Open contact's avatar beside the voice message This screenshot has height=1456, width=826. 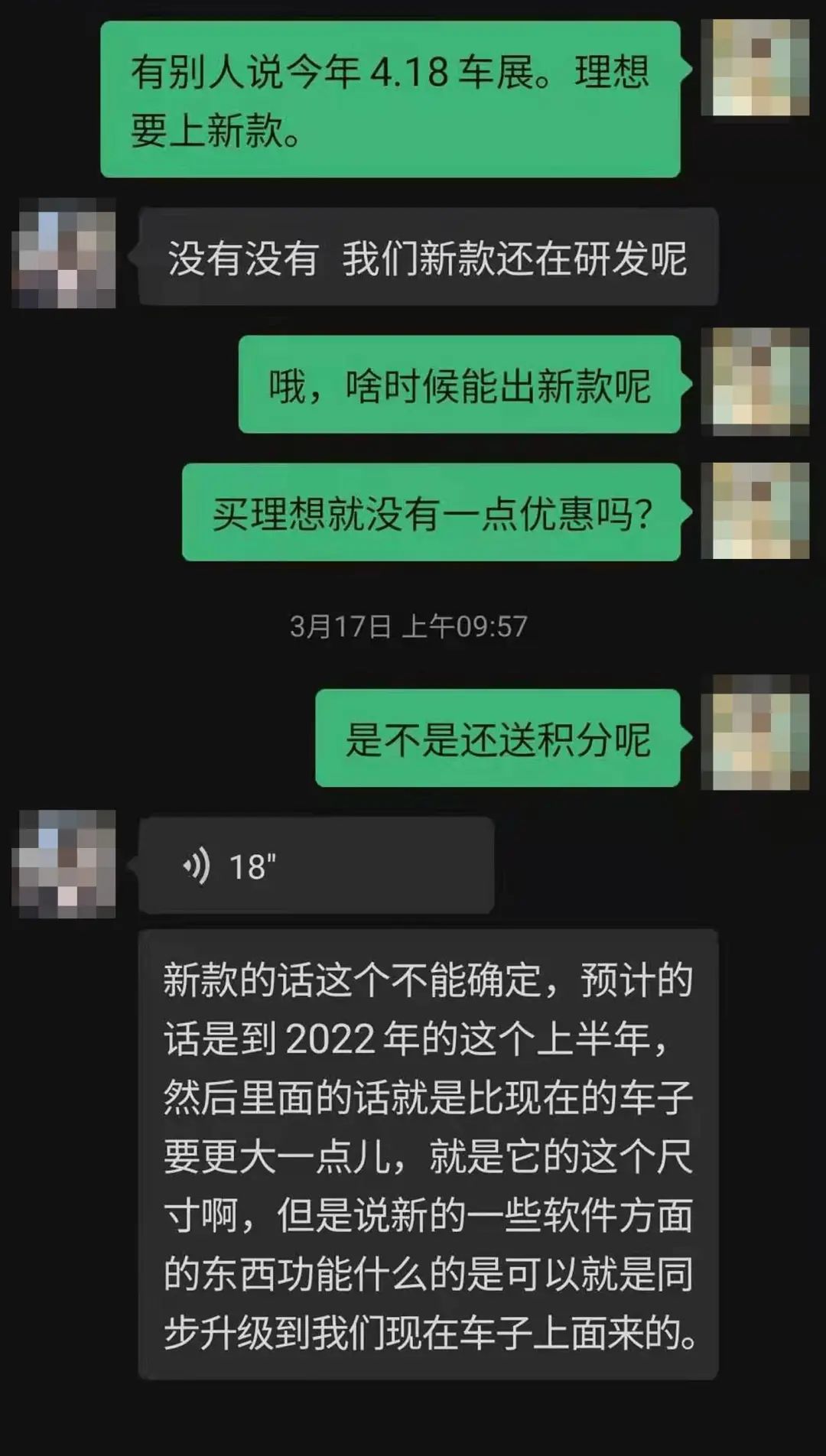[x=66, y=864]
